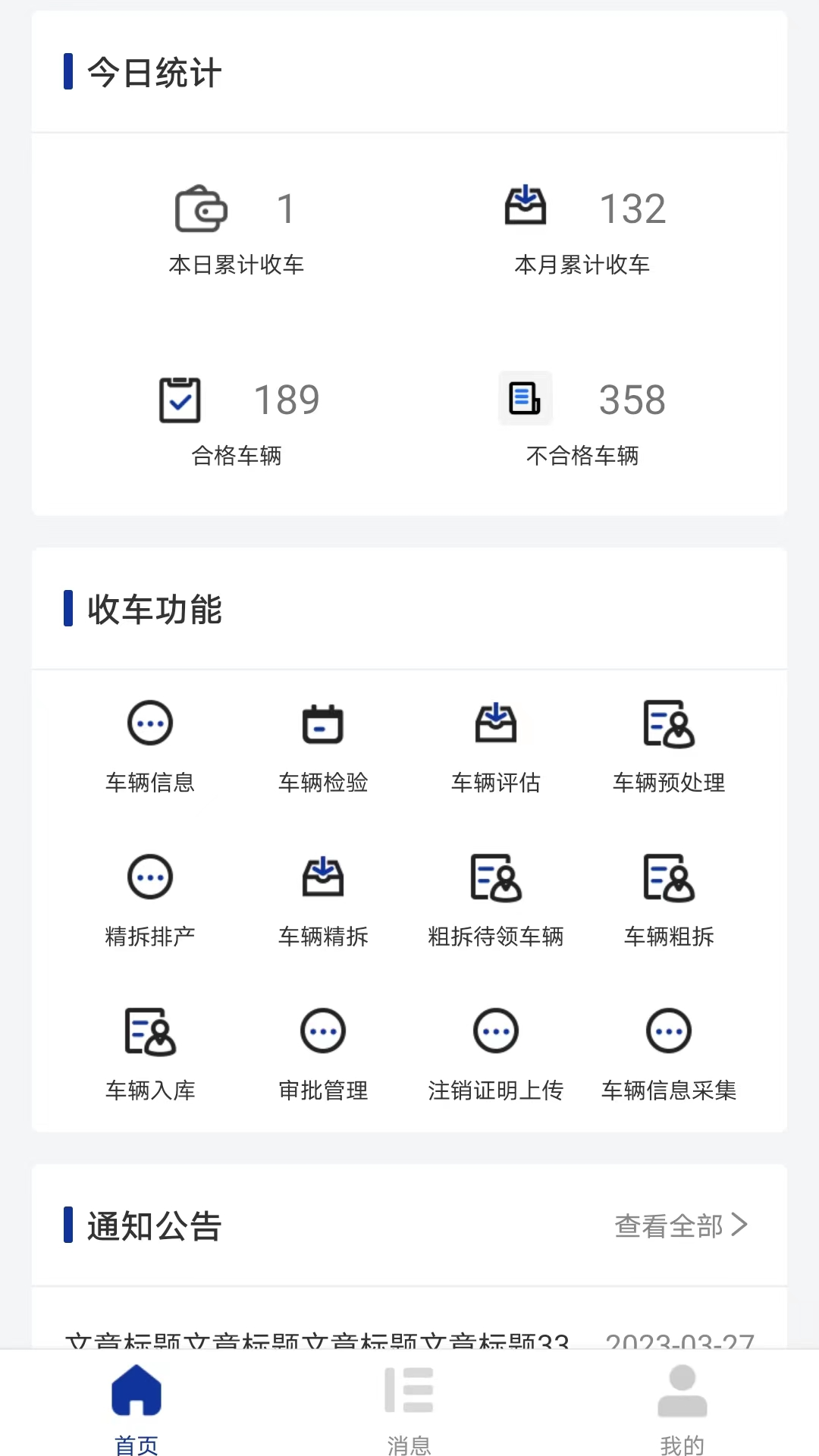The height and width of the screenshot is (1456, 819).
Task: Open the 车辆信息 vehicle info function
Action: [x=150, y=743]
